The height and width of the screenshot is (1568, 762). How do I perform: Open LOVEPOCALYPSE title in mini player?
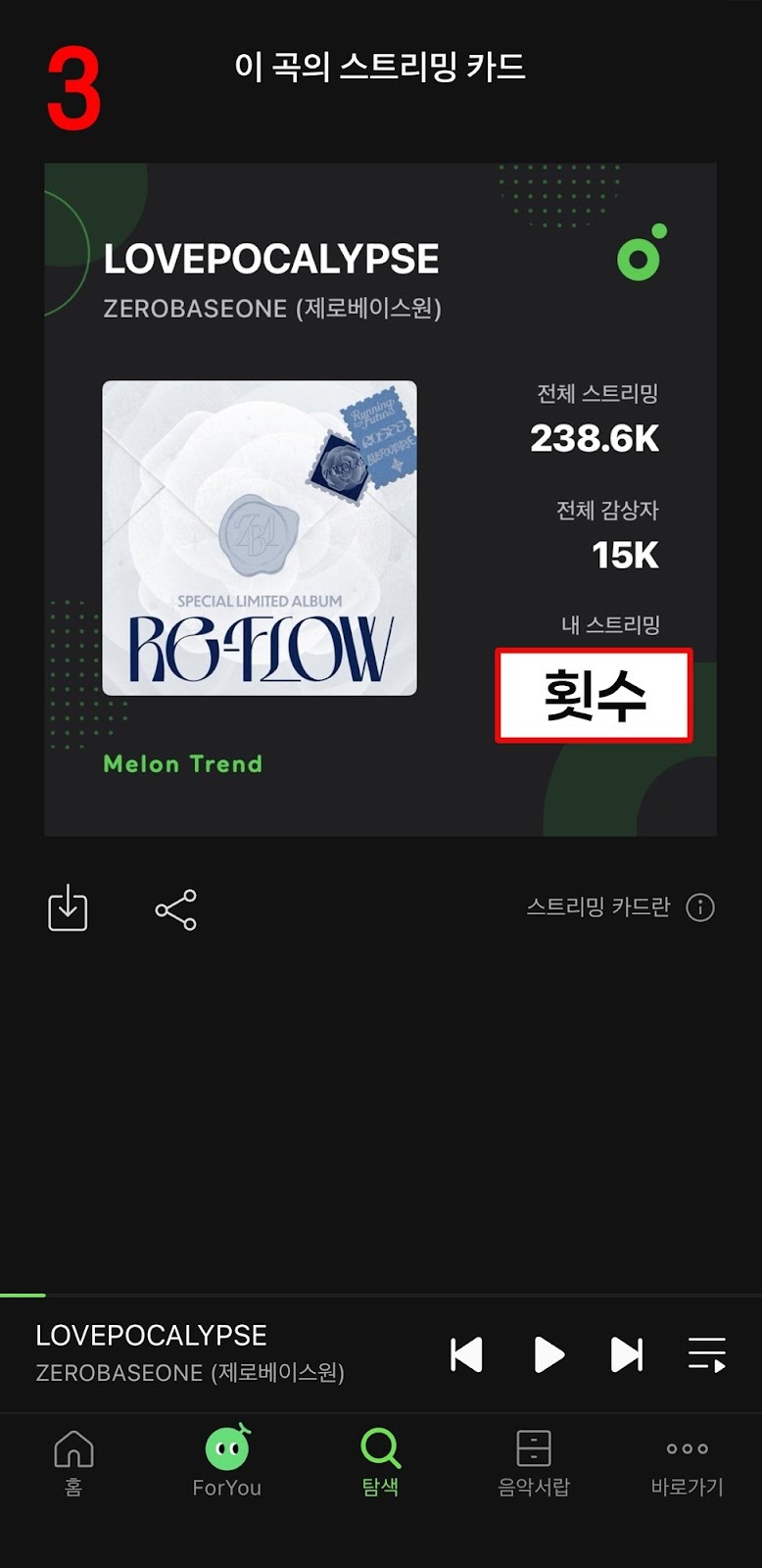pyautogui.click(x=152, y=1335)
